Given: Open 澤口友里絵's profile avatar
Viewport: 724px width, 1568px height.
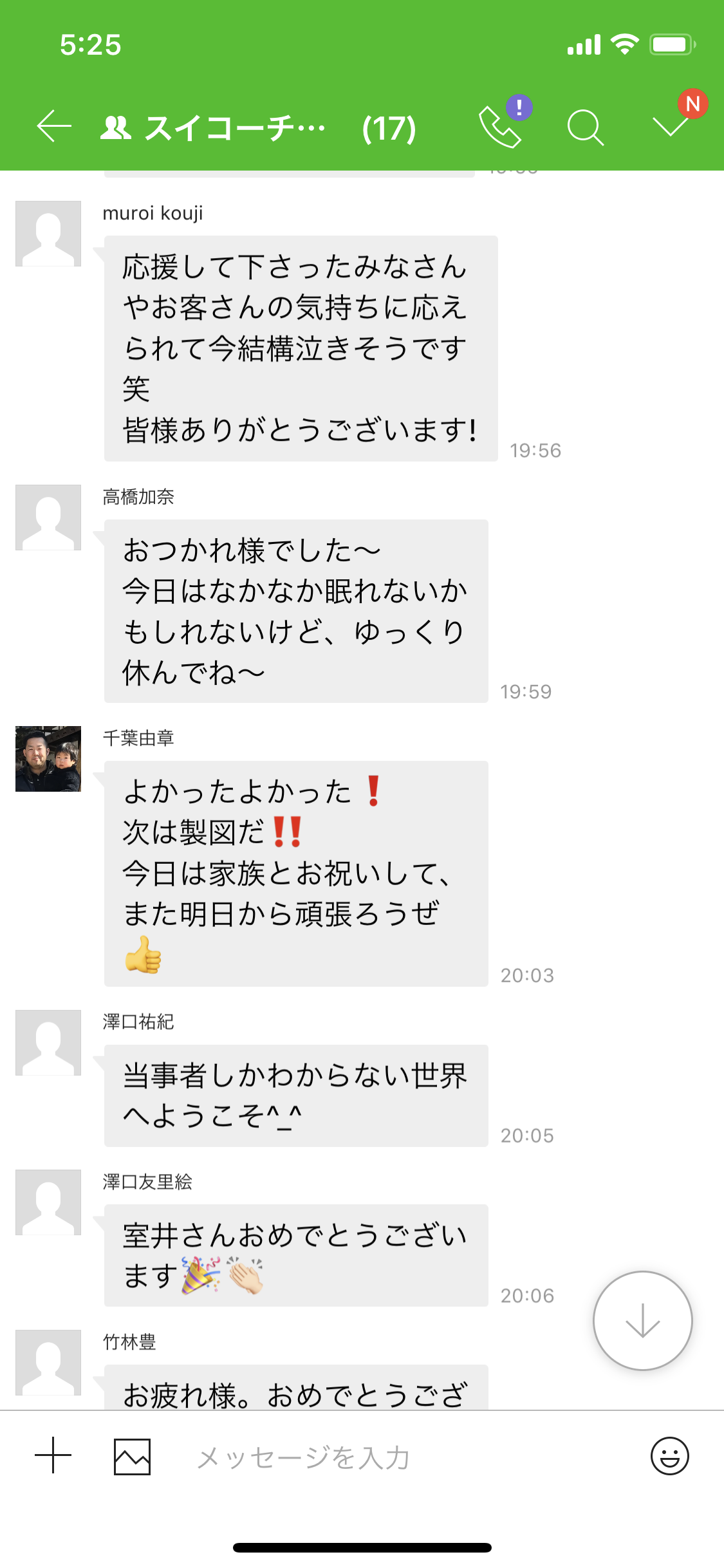Looking at the screenshot, I should (48, 1202).
